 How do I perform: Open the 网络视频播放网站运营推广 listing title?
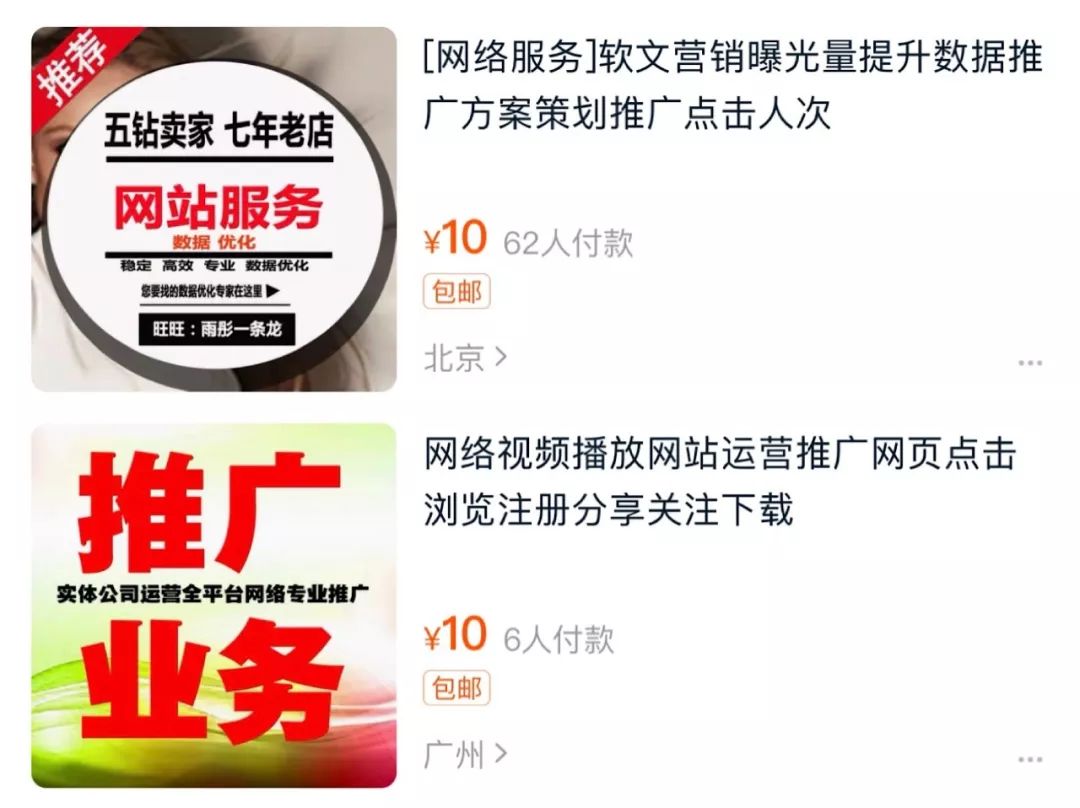(x=720, y=482)
